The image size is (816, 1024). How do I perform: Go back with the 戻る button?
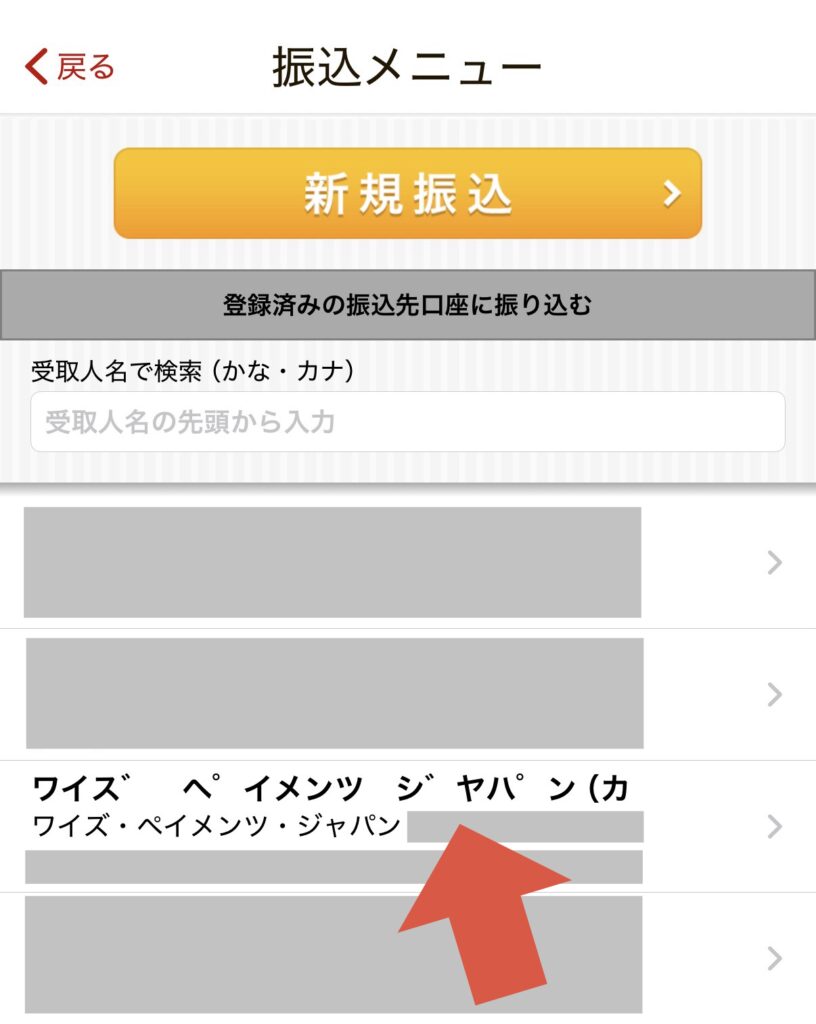click(x=70, y=67)
